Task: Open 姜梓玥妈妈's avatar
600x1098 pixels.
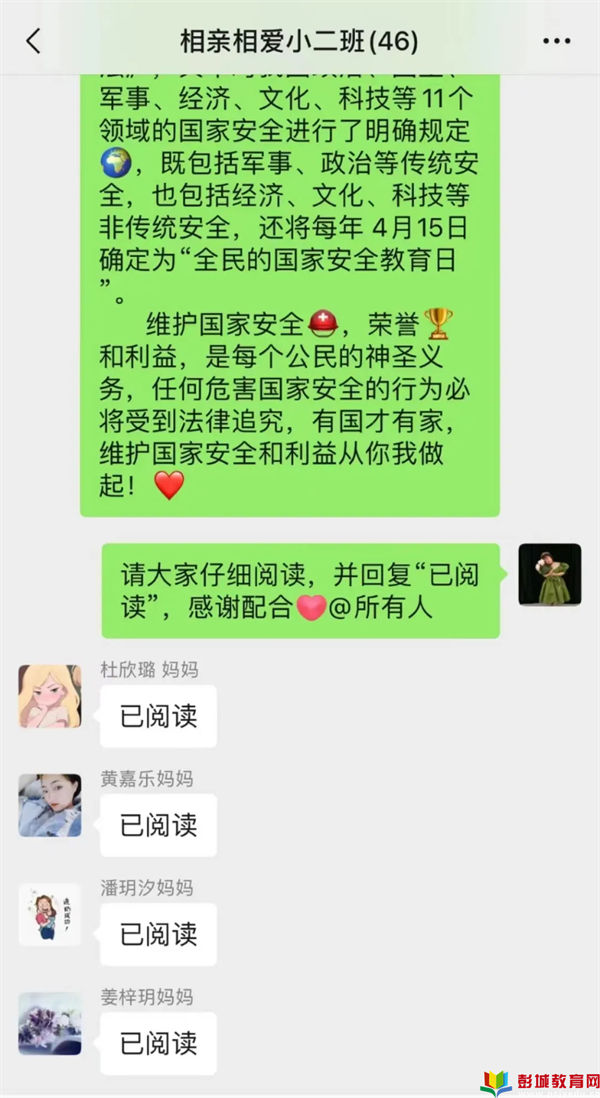Action: tap(49, 1023)
